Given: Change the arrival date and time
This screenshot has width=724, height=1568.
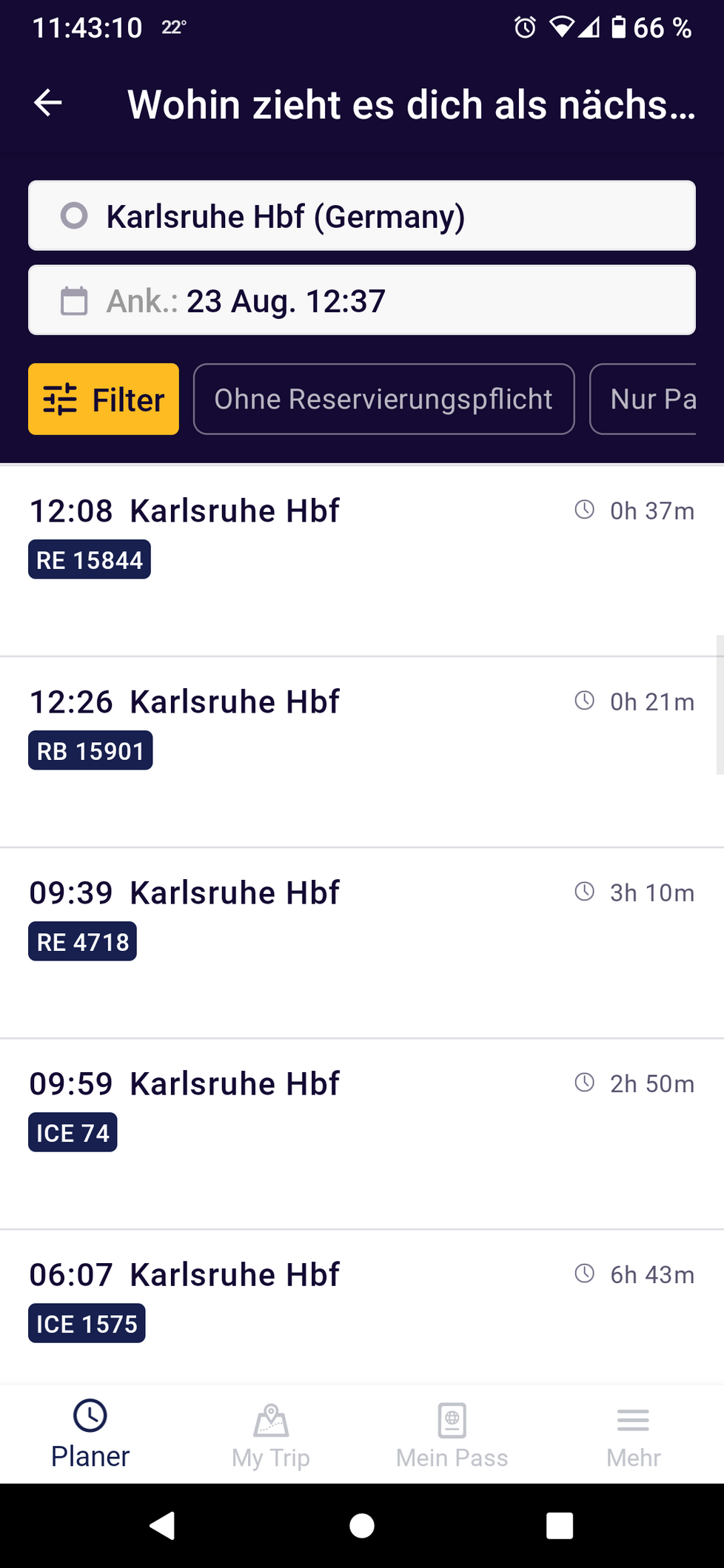Looking at the screenshot, I should [361, 300].
